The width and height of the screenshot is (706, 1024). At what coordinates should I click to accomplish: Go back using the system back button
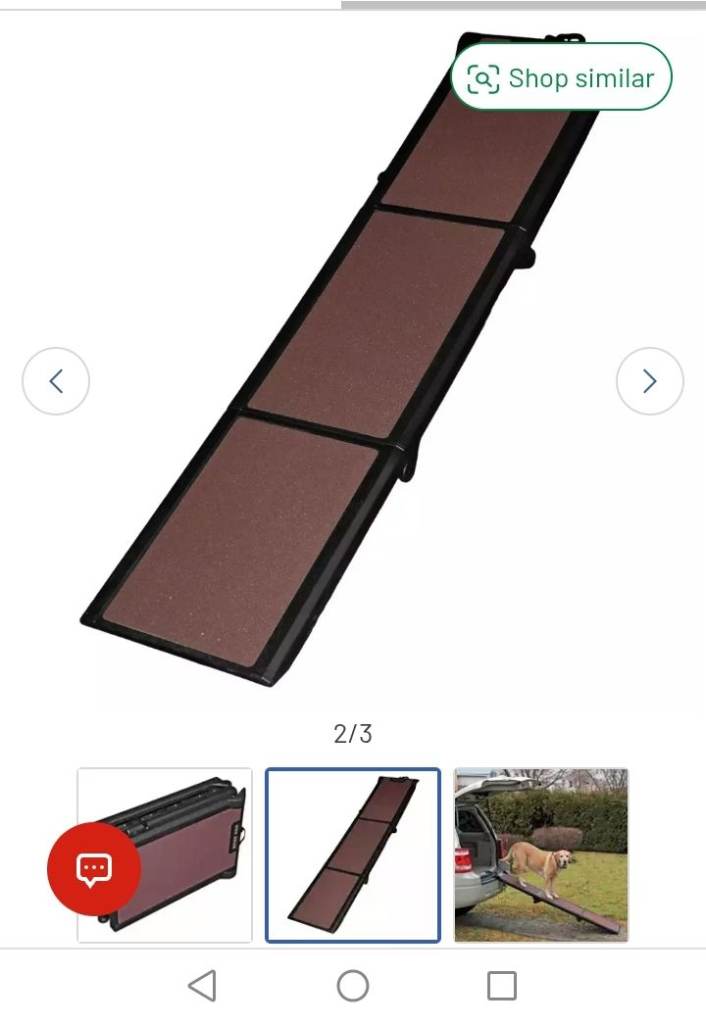[202, 986]
